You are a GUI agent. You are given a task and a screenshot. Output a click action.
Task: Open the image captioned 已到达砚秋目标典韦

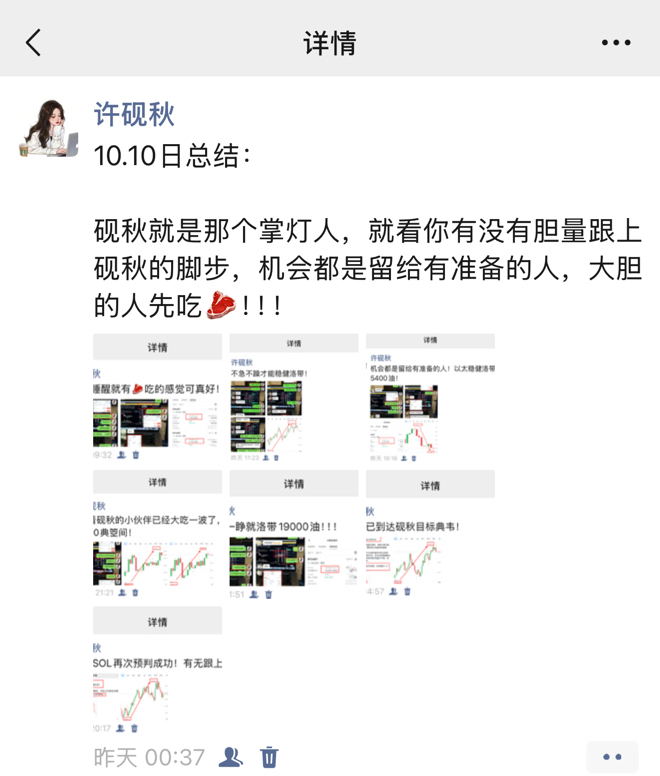click(x=430, y=534)
